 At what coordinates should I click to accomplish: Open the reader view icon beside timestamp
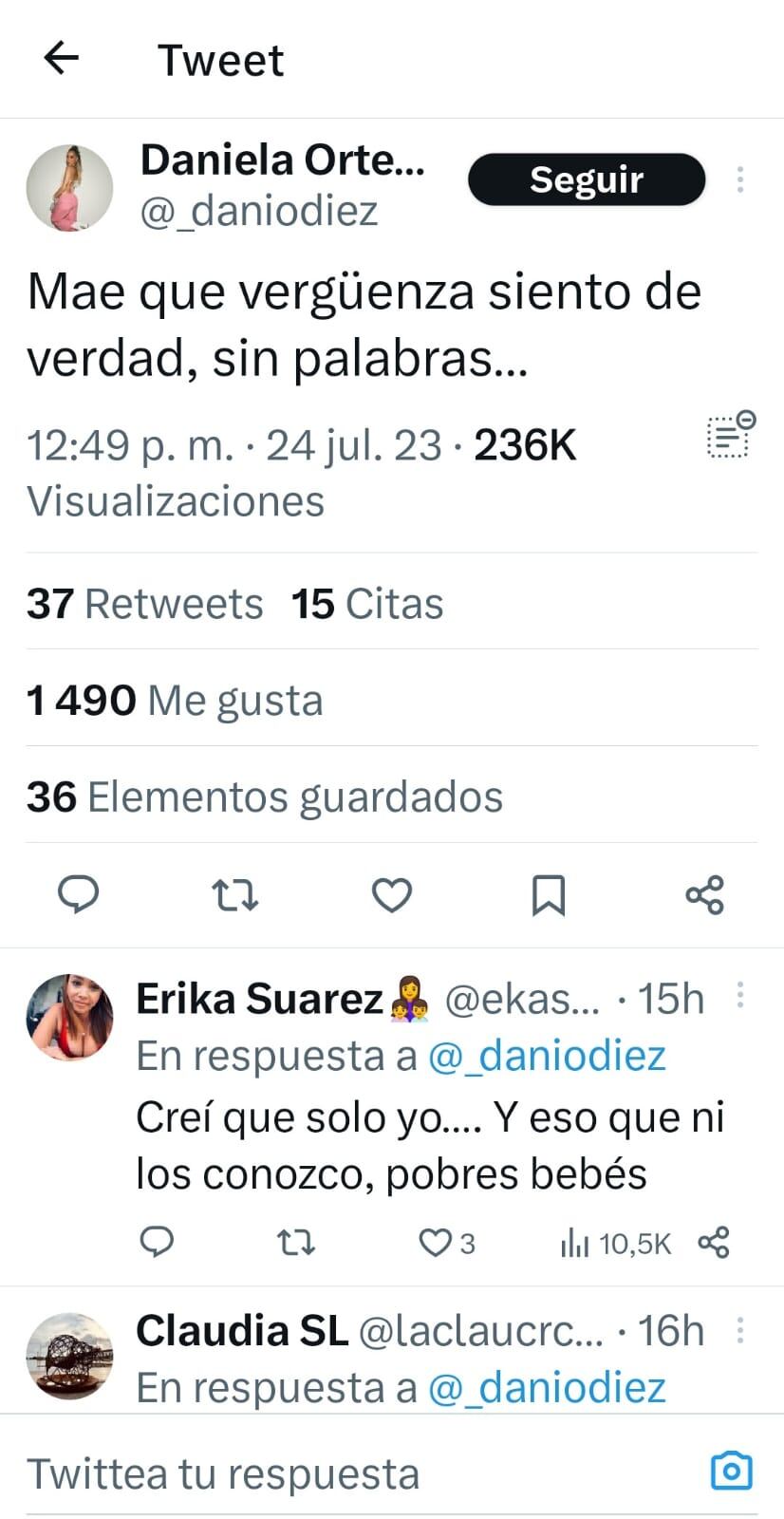point(730,436)
